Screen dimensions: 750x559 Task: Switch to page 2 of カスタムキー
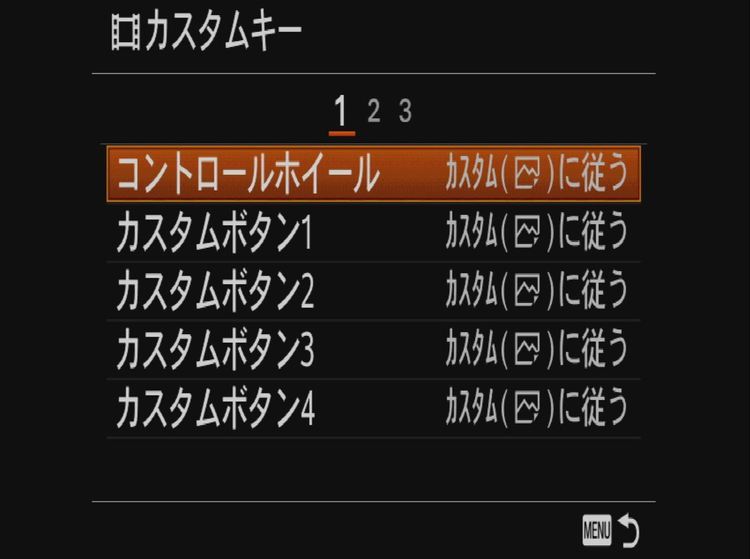click(374, 111)
